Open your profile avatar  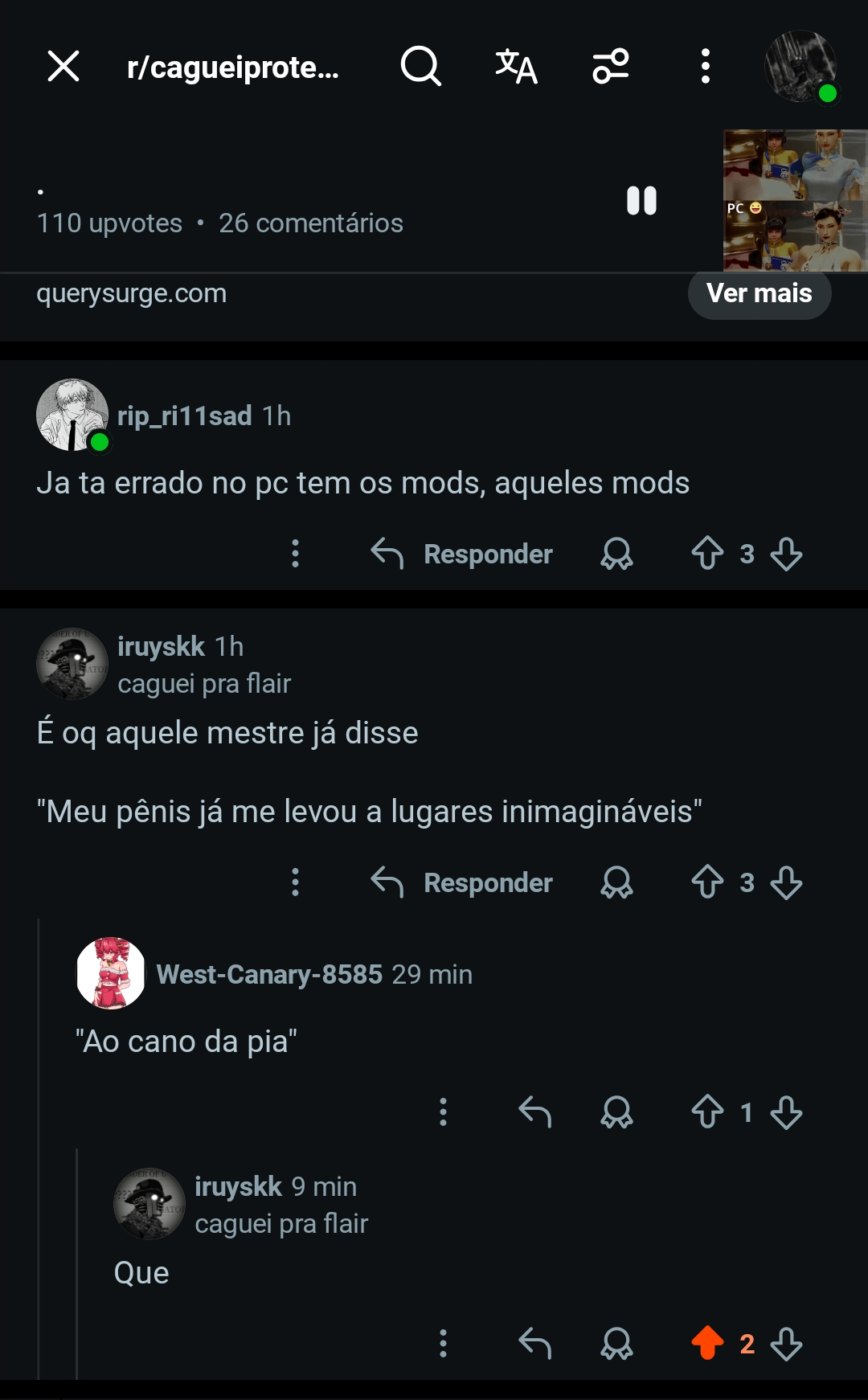coord(800,66)
